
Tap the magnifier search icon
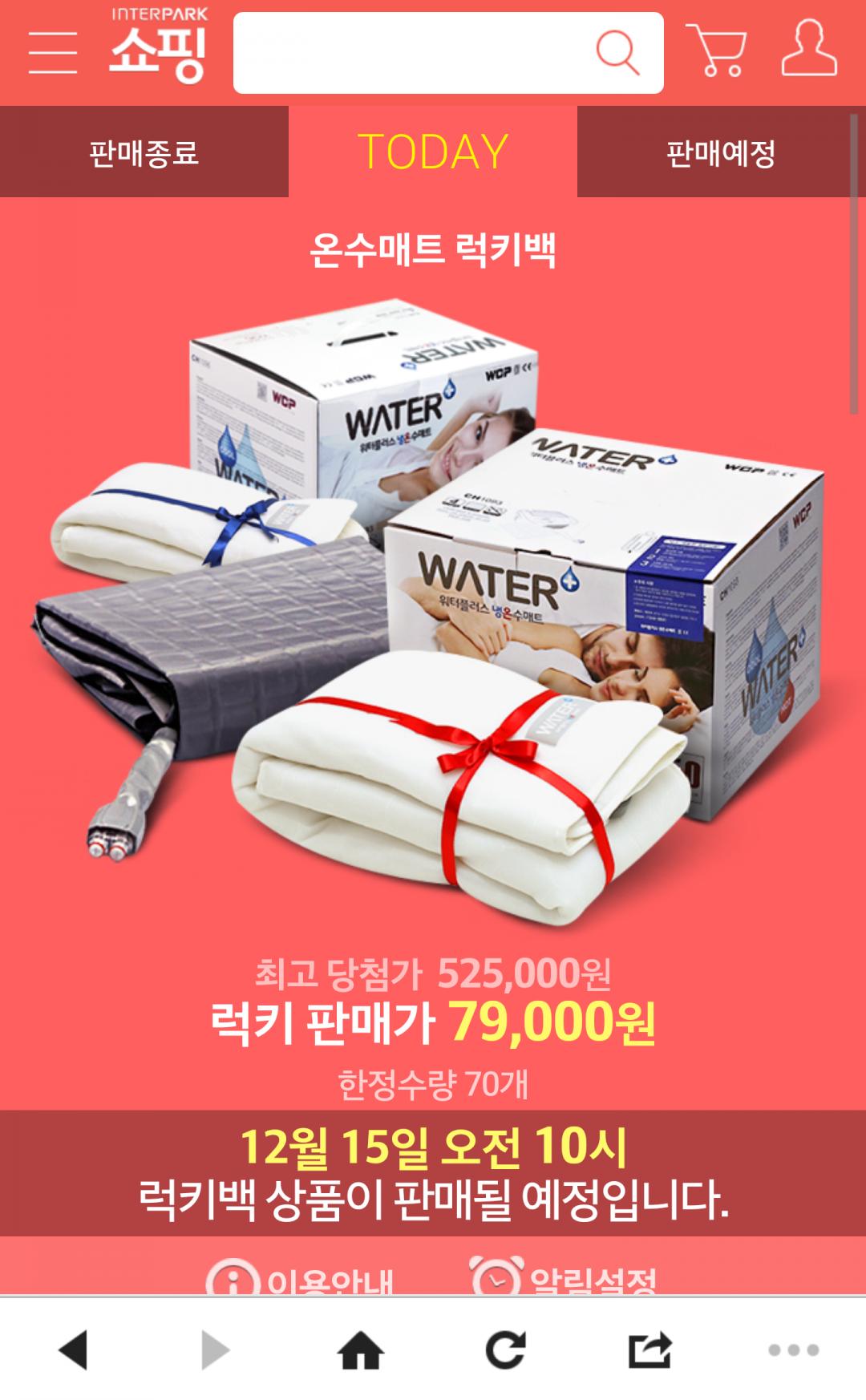click(x=617, y=53)
